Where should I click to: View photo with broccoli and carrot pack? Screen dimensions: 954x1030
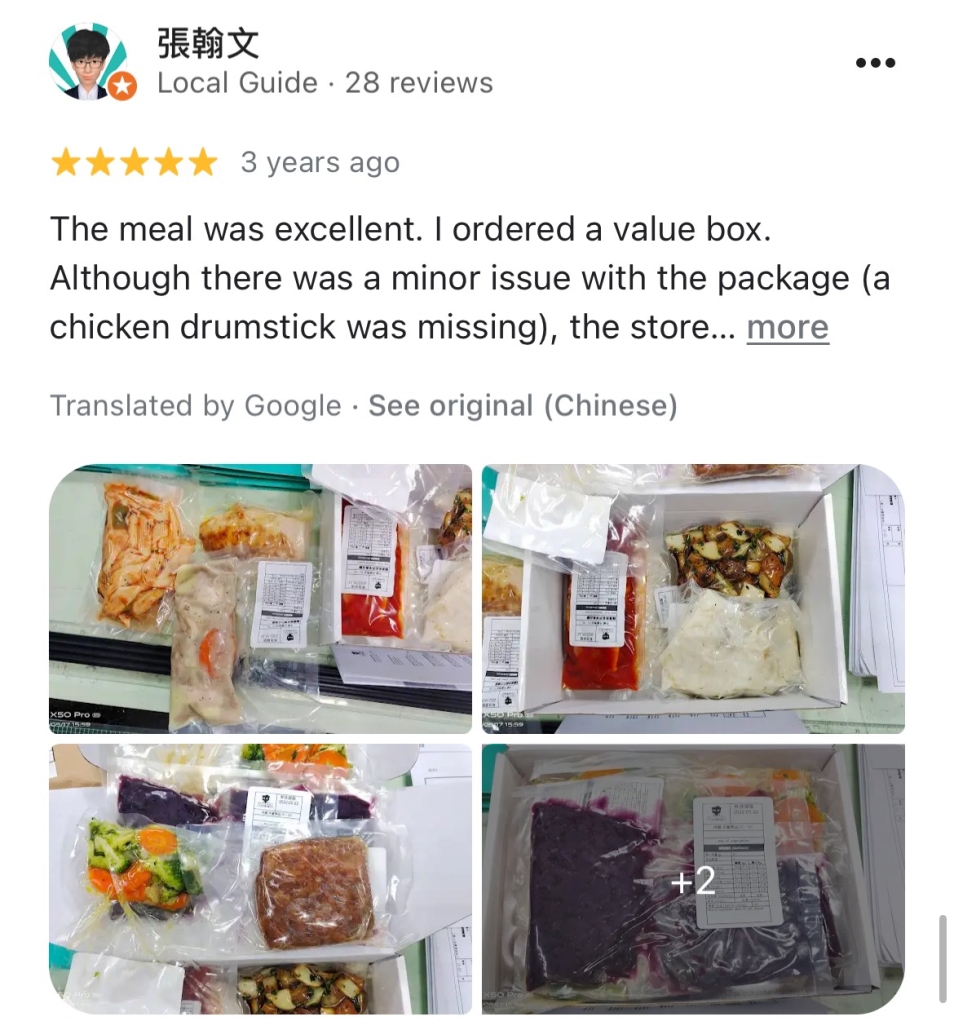click(260, 878)
